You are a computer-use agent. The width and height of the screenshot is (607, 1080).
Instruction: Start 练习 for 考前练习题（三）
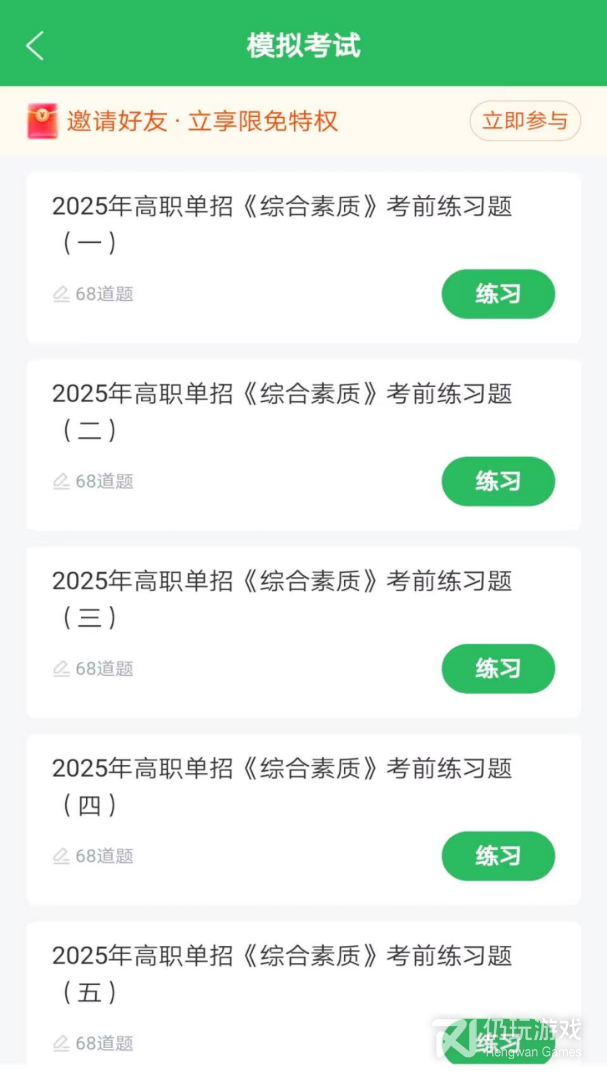pos(498,669)
